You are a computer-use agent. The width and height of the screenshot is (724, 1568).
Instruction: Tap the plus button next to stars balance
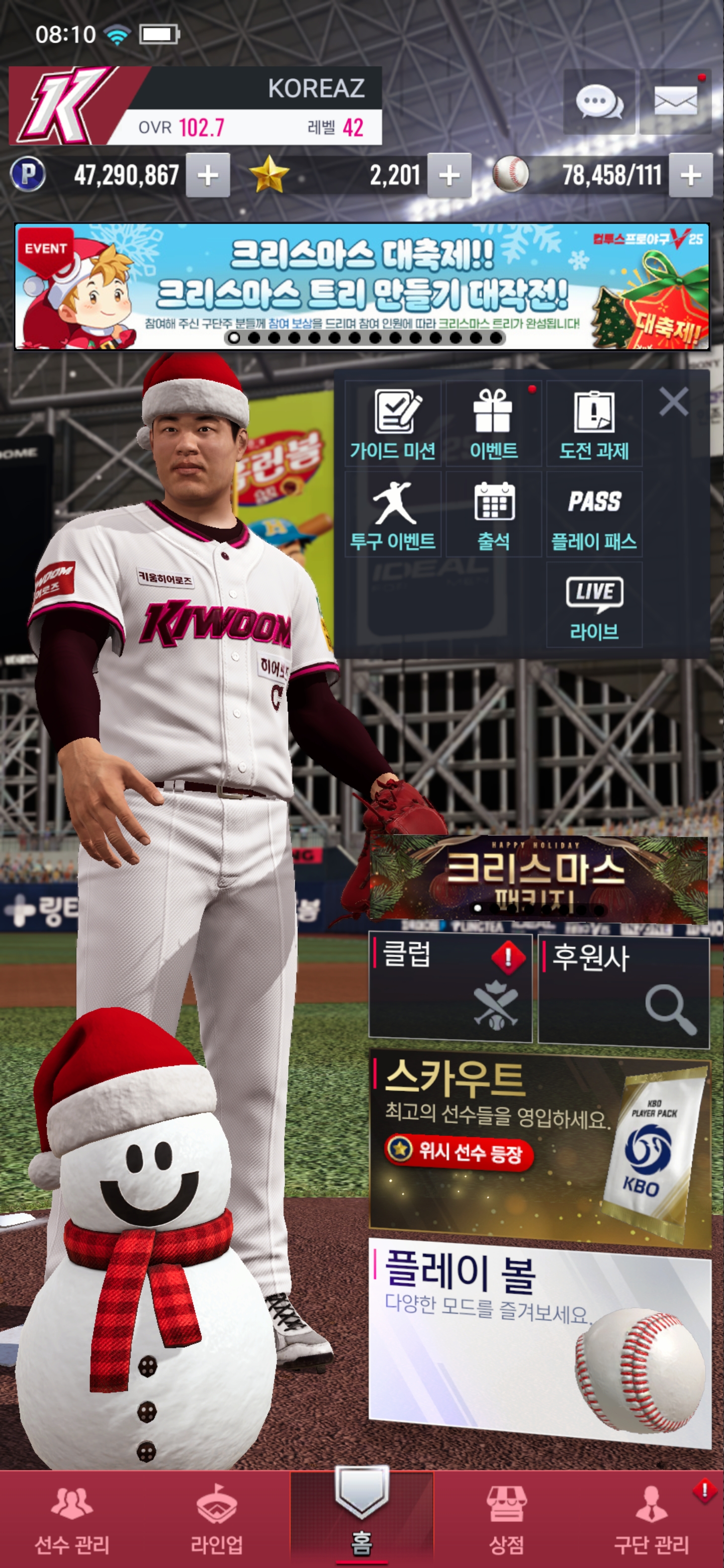(449, 175)
